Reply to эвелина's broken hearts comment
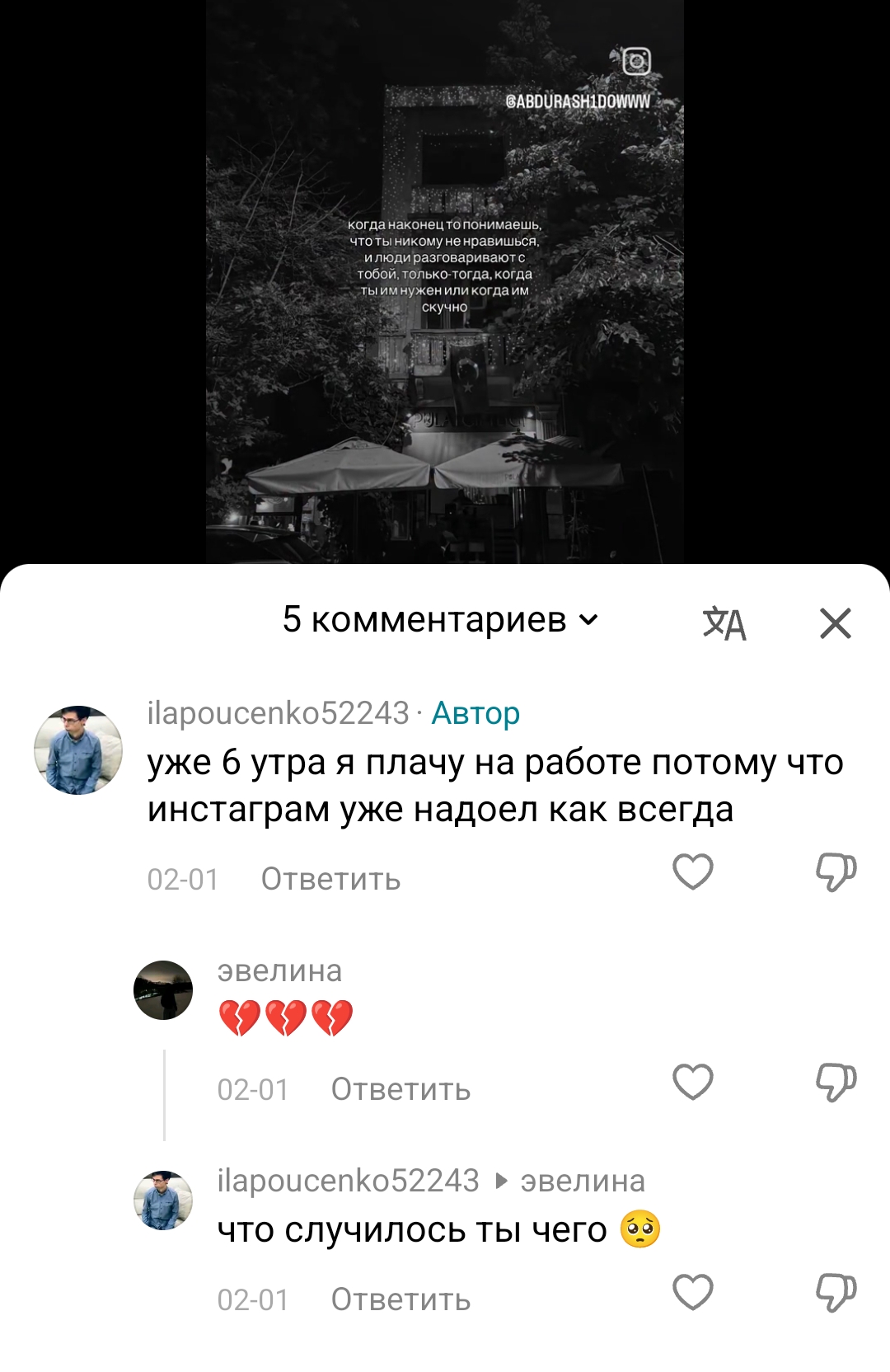Screen dimensions: 890x1372 400,1090
